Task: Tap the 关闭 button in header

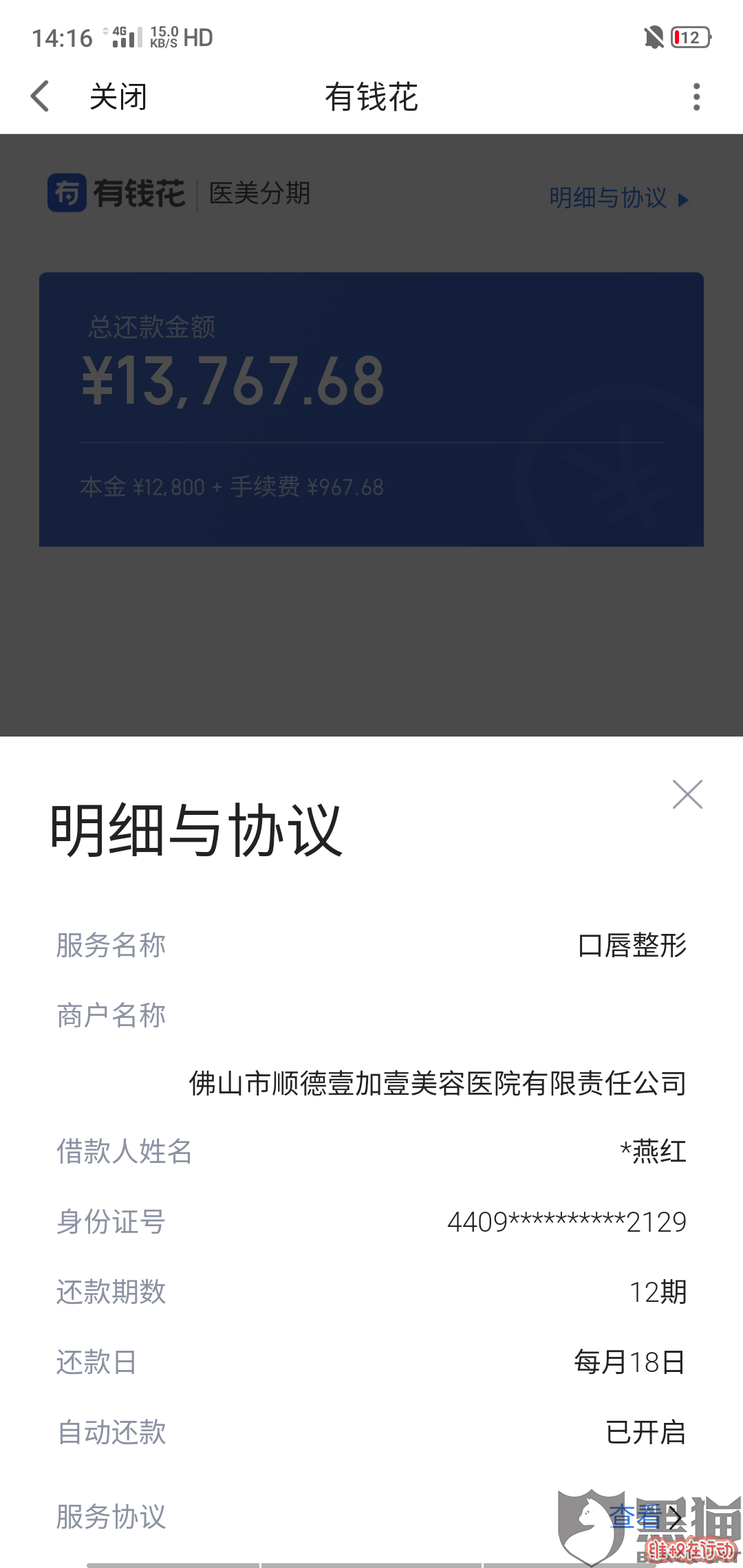Action: (x=118, y=96)
